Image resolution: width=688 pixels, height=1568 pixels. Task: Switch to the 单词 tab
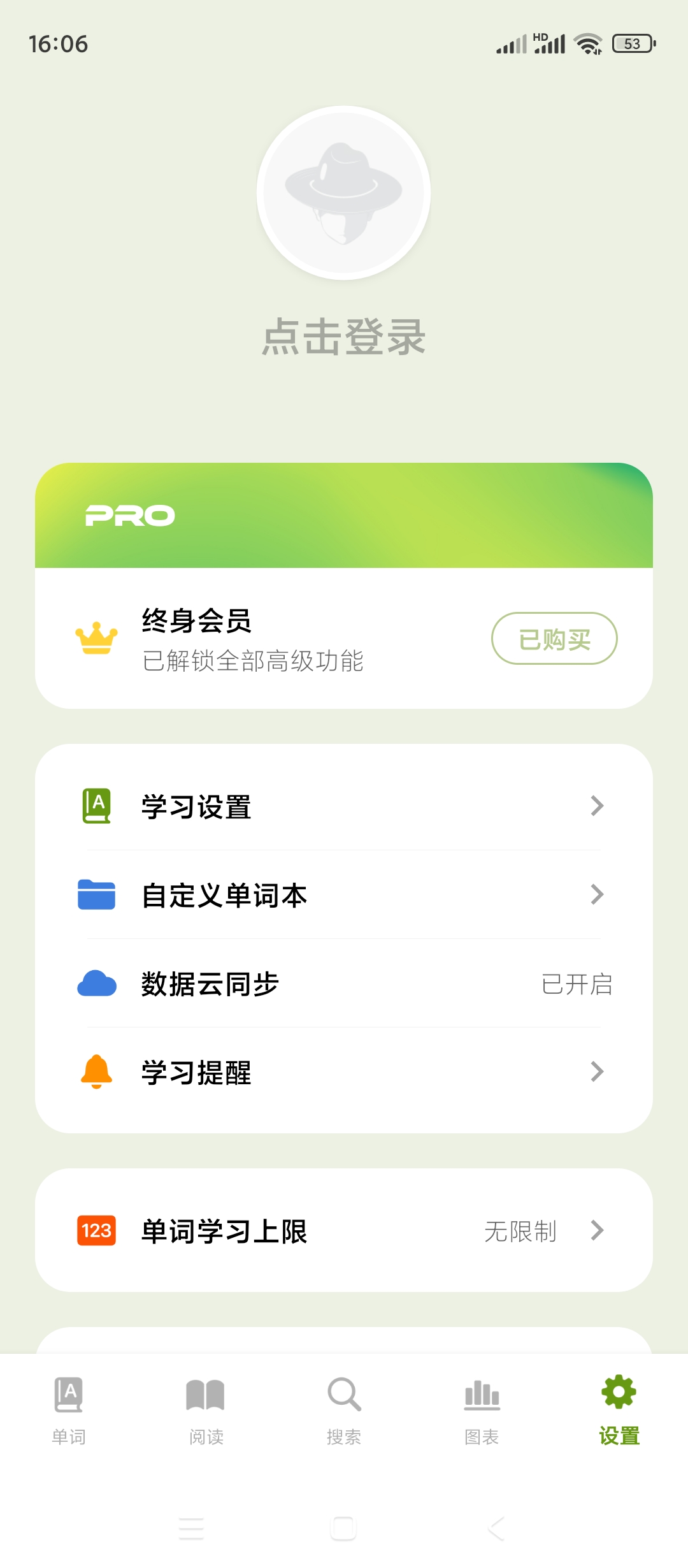tap(69, 1410)
